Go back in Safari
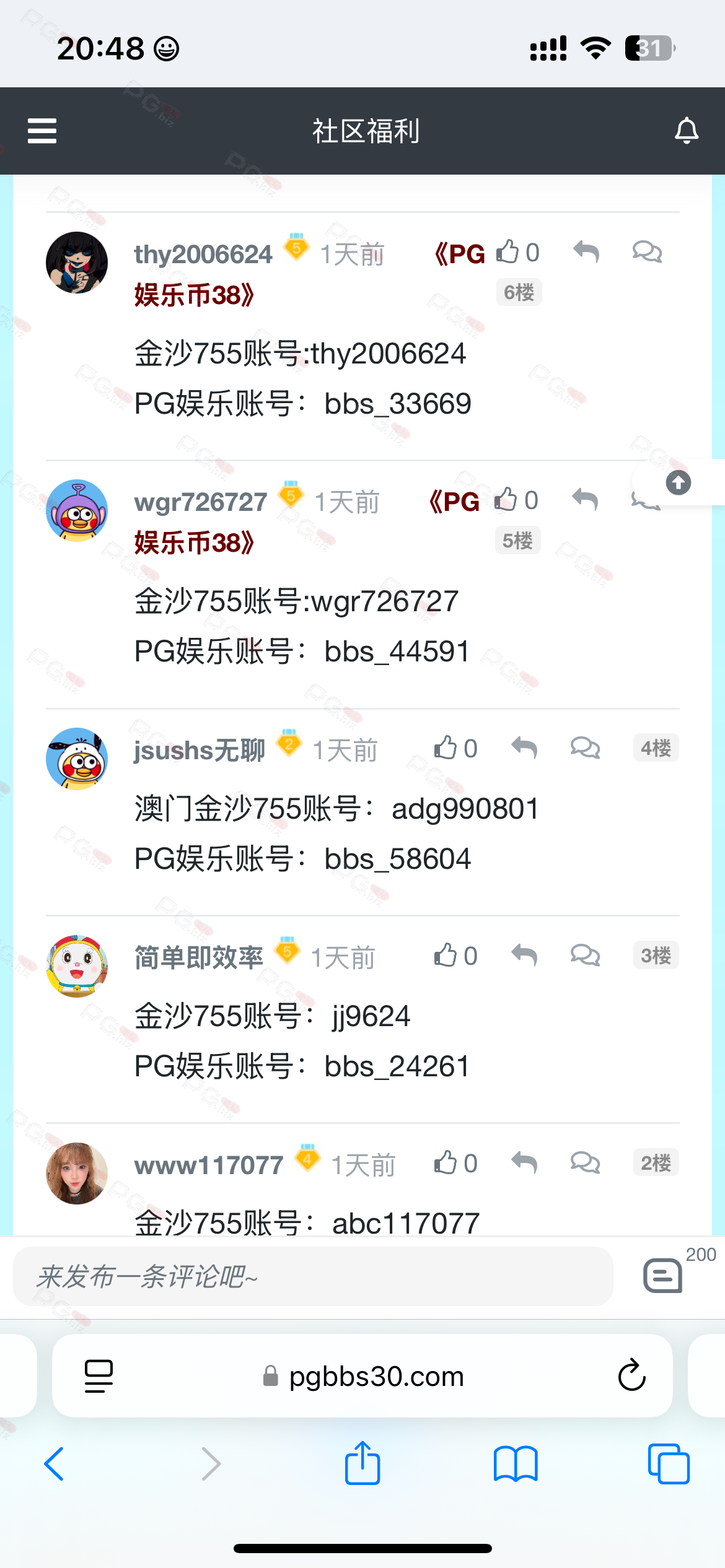This screenshot has height=1568, width=725. [55, 1464]
